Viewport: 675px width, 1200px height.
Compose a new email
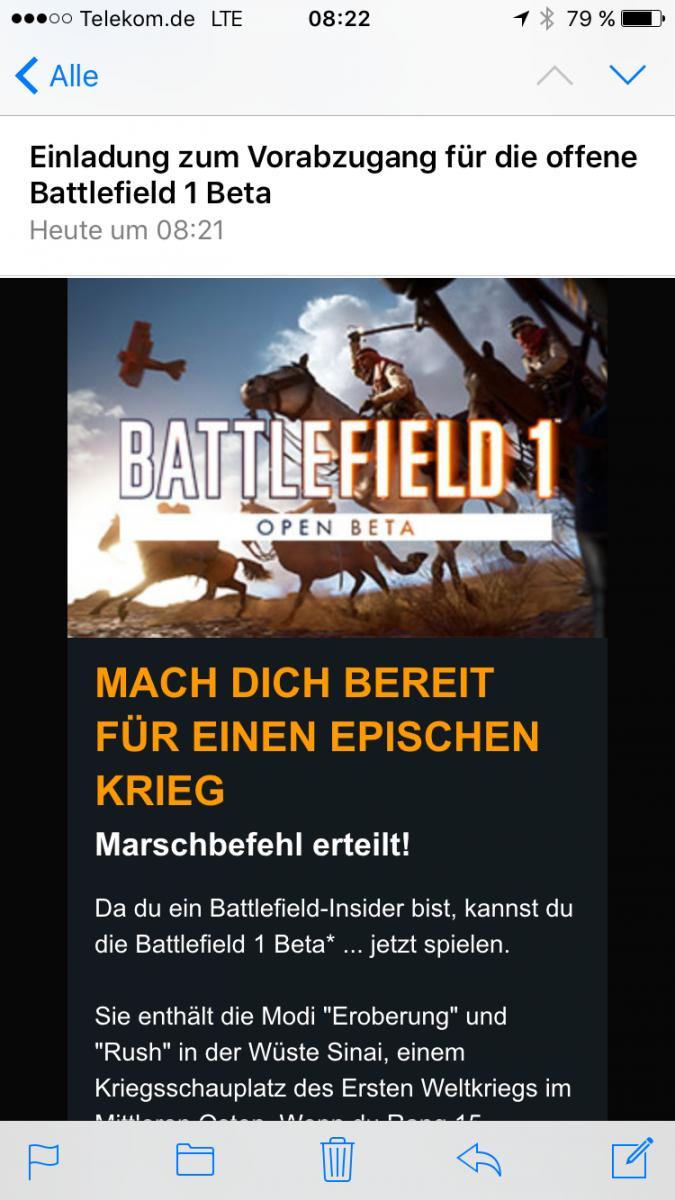[631, 1158]
